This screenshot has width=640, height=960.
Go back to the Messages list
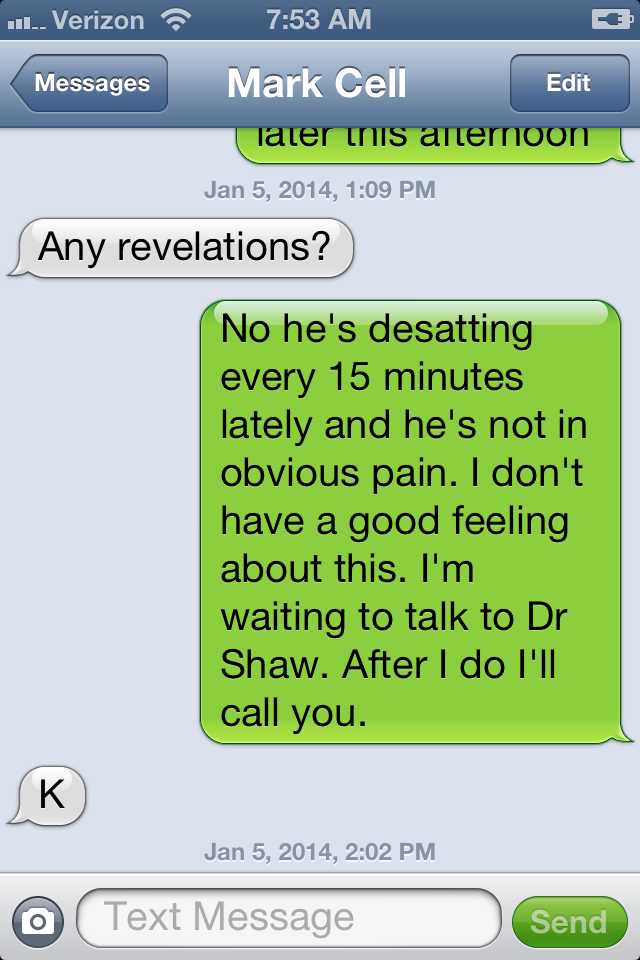point(90,84)
